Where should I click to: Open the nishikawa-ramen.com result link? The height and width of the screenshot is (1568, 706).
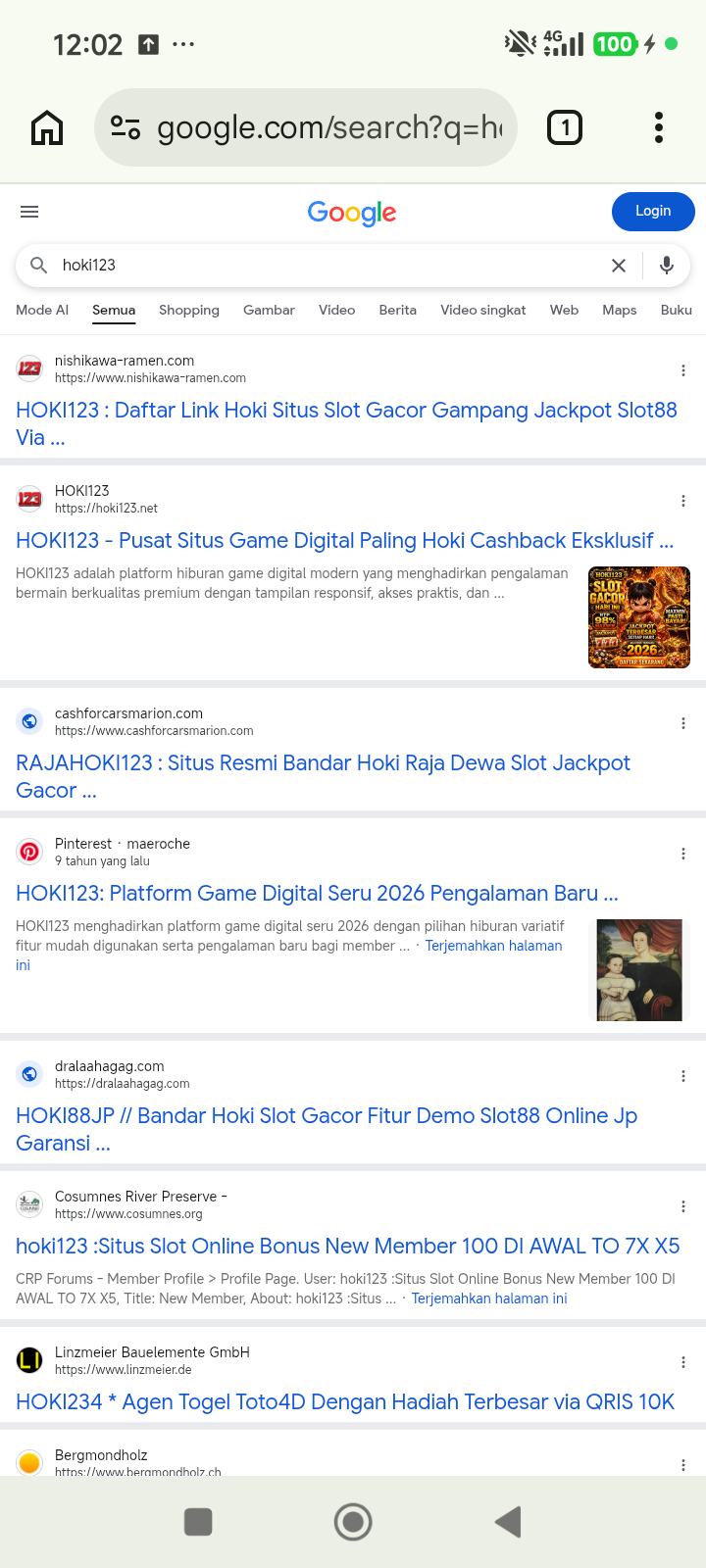[x=346, y=423]
